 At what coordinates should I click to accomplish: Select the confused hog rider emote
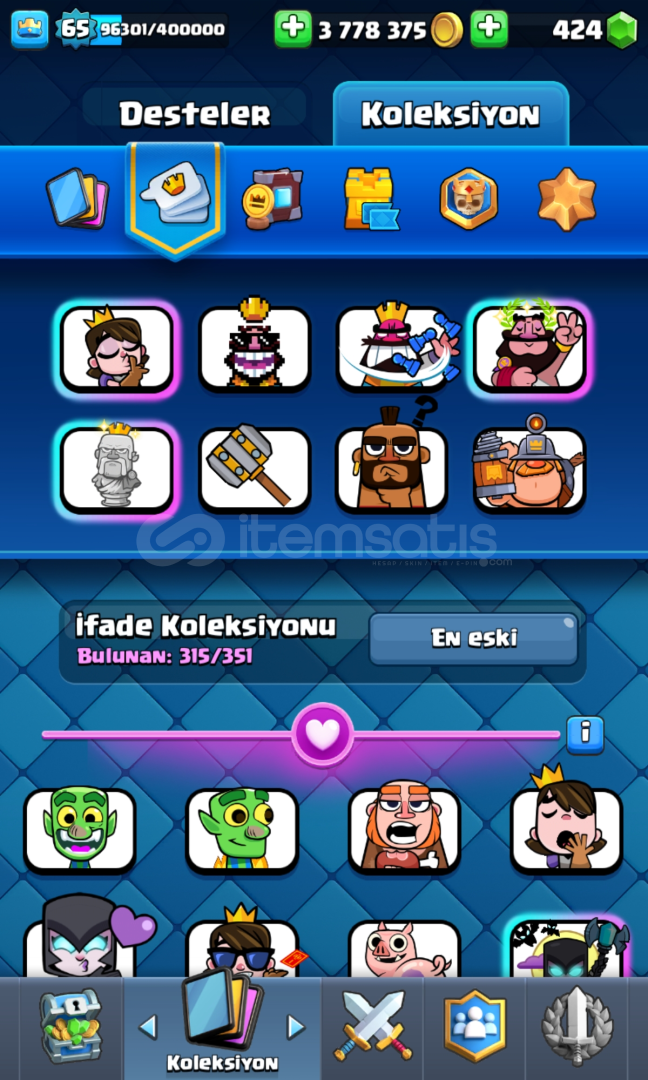[392, 468]
